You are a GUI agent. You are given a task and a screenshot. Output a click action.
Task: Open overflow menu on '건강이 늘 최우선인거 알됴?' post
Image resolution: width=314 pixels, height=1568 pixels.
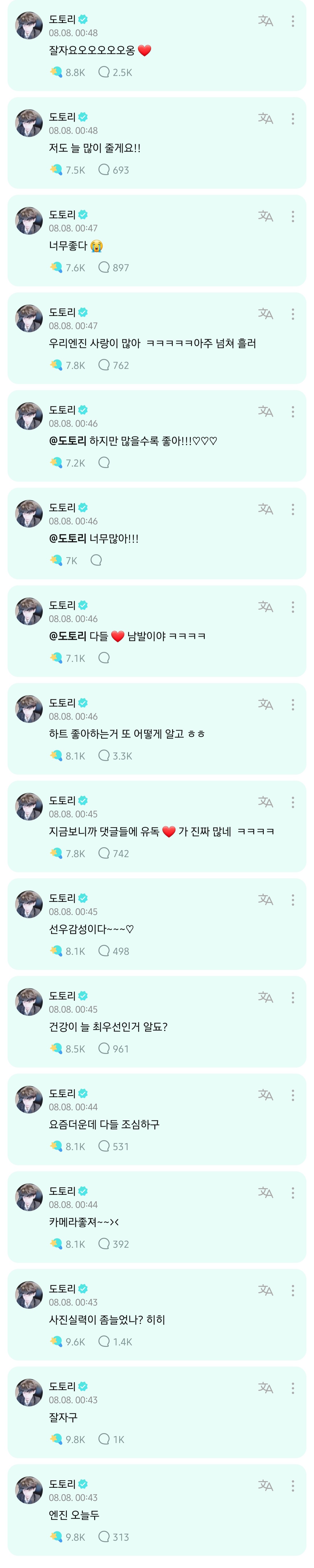[293, 998]
